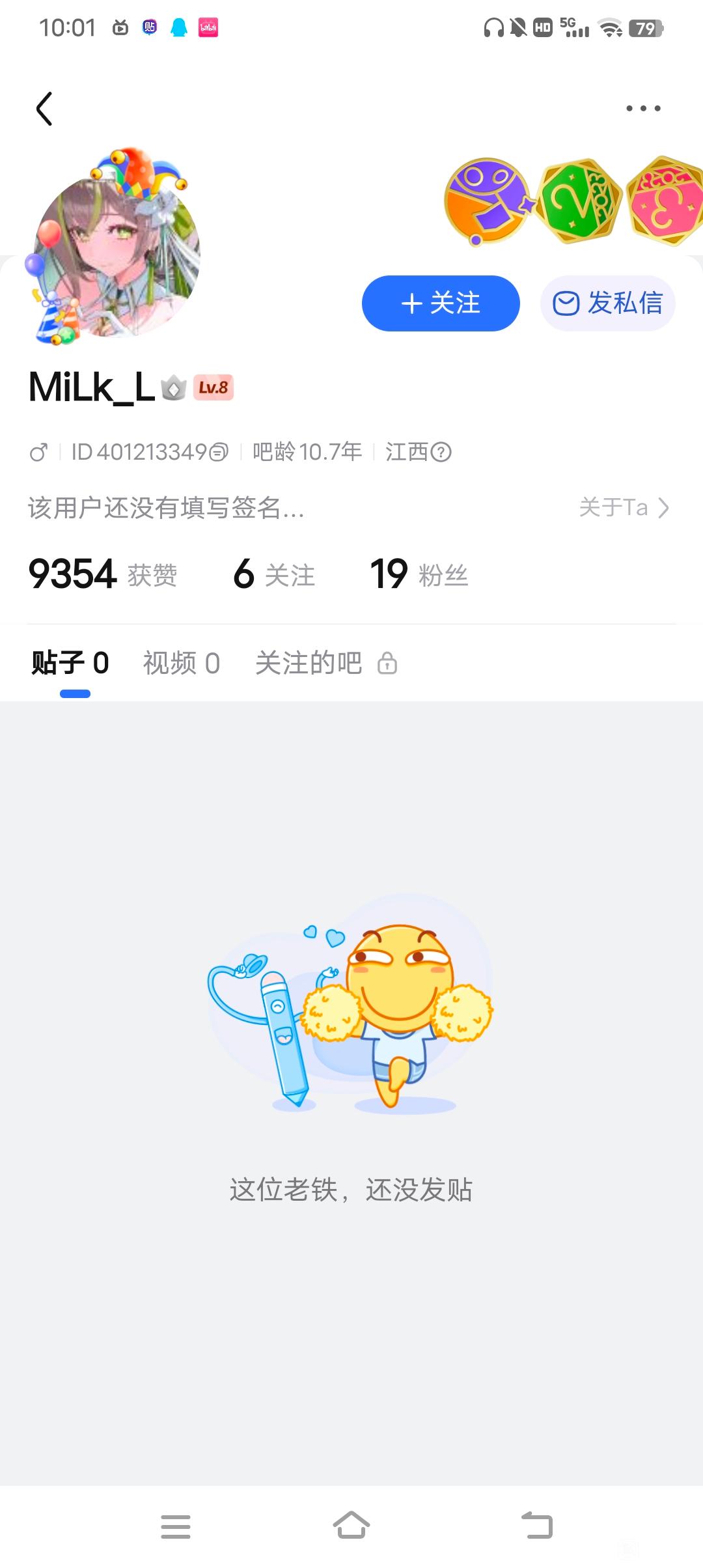
Task: Open MiLk_L's profile avatar
Action: [117, 254]
